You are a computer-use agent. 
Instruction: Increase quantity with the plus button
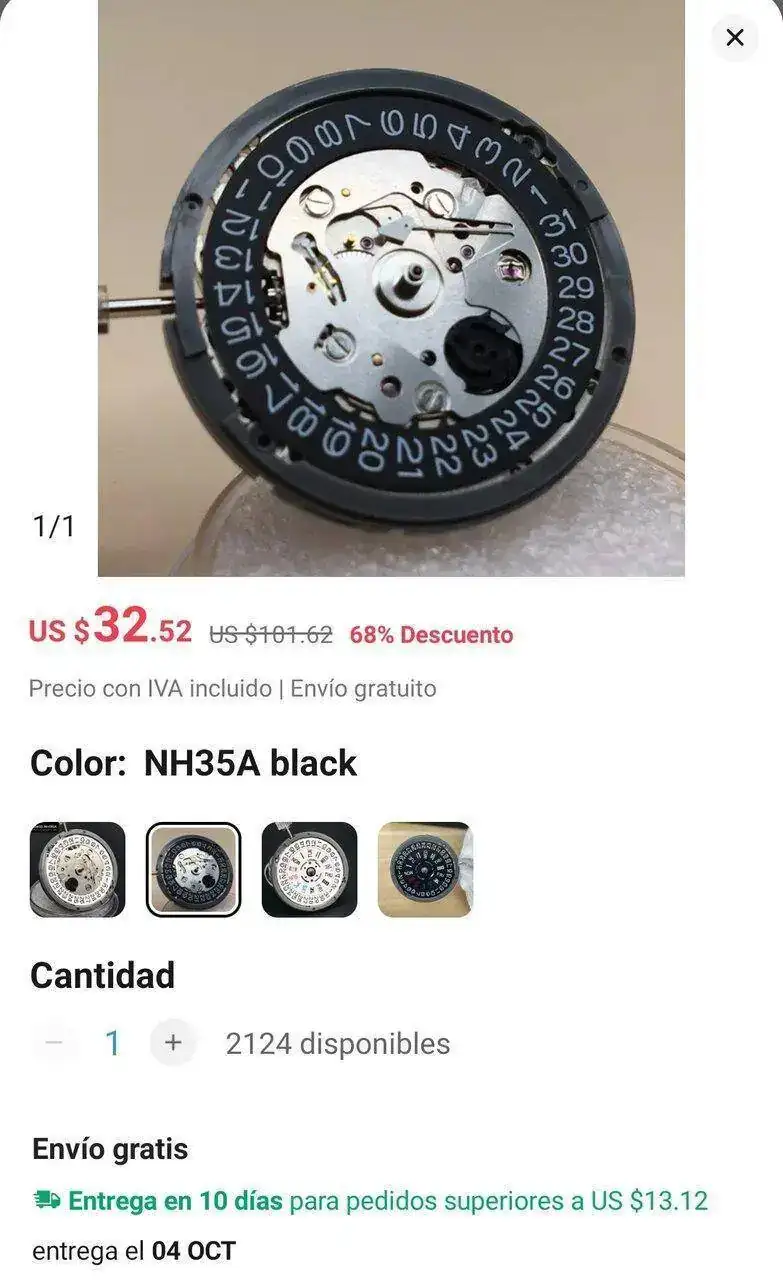173,1043
